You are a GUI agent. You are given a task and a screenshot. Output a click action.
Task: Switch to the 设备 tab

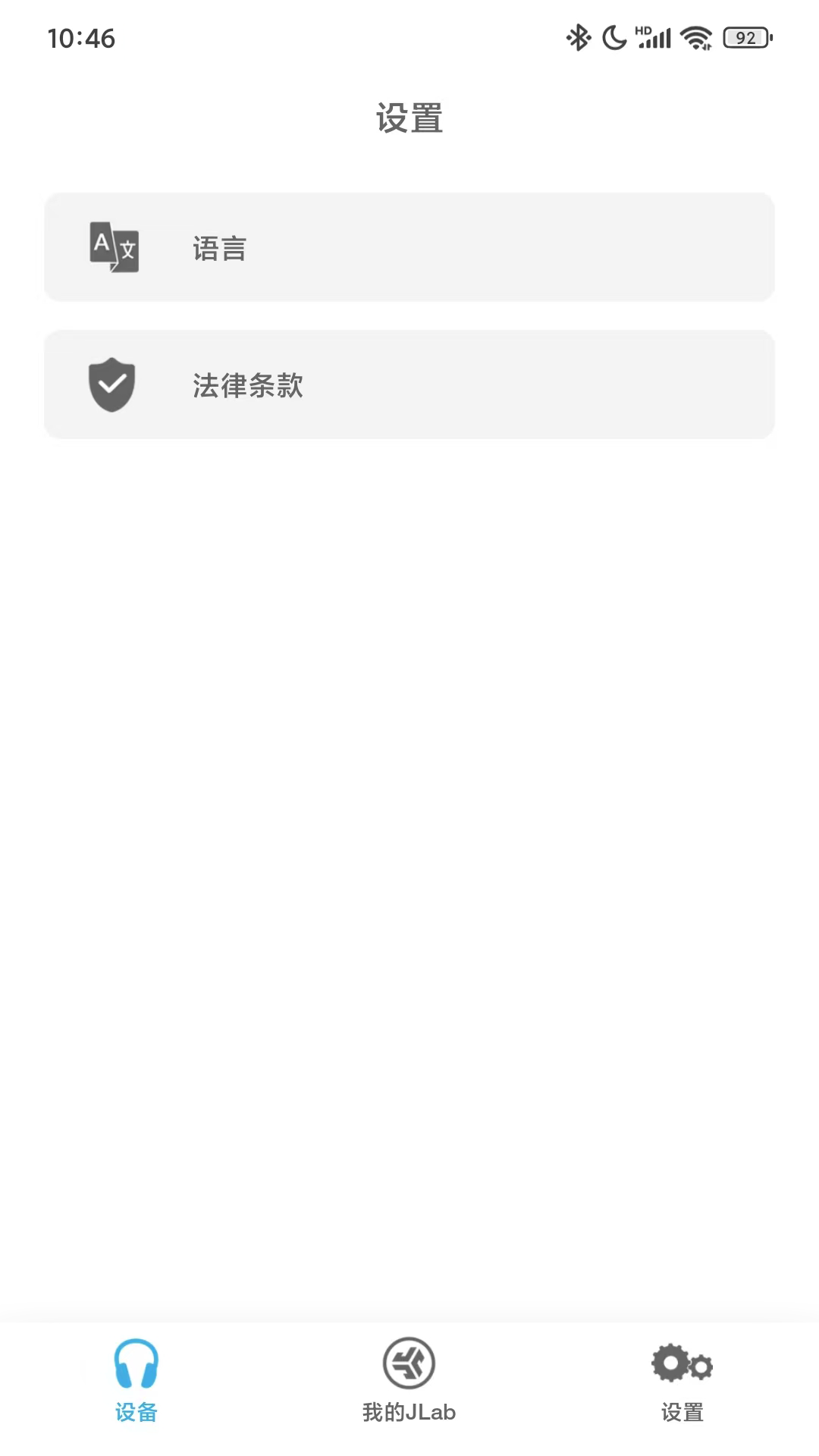[136, 1380]
